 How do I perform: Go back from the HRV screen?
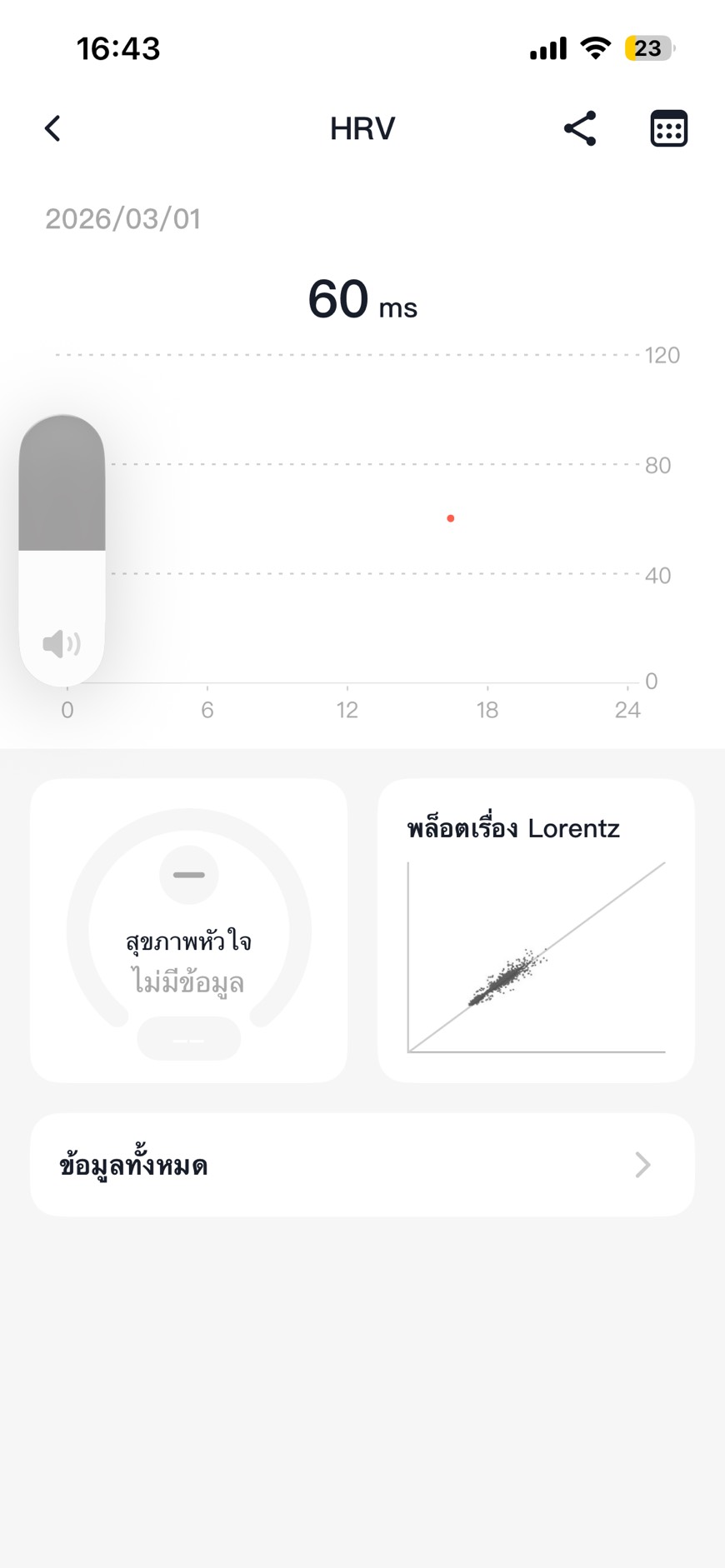pos(52,129)
